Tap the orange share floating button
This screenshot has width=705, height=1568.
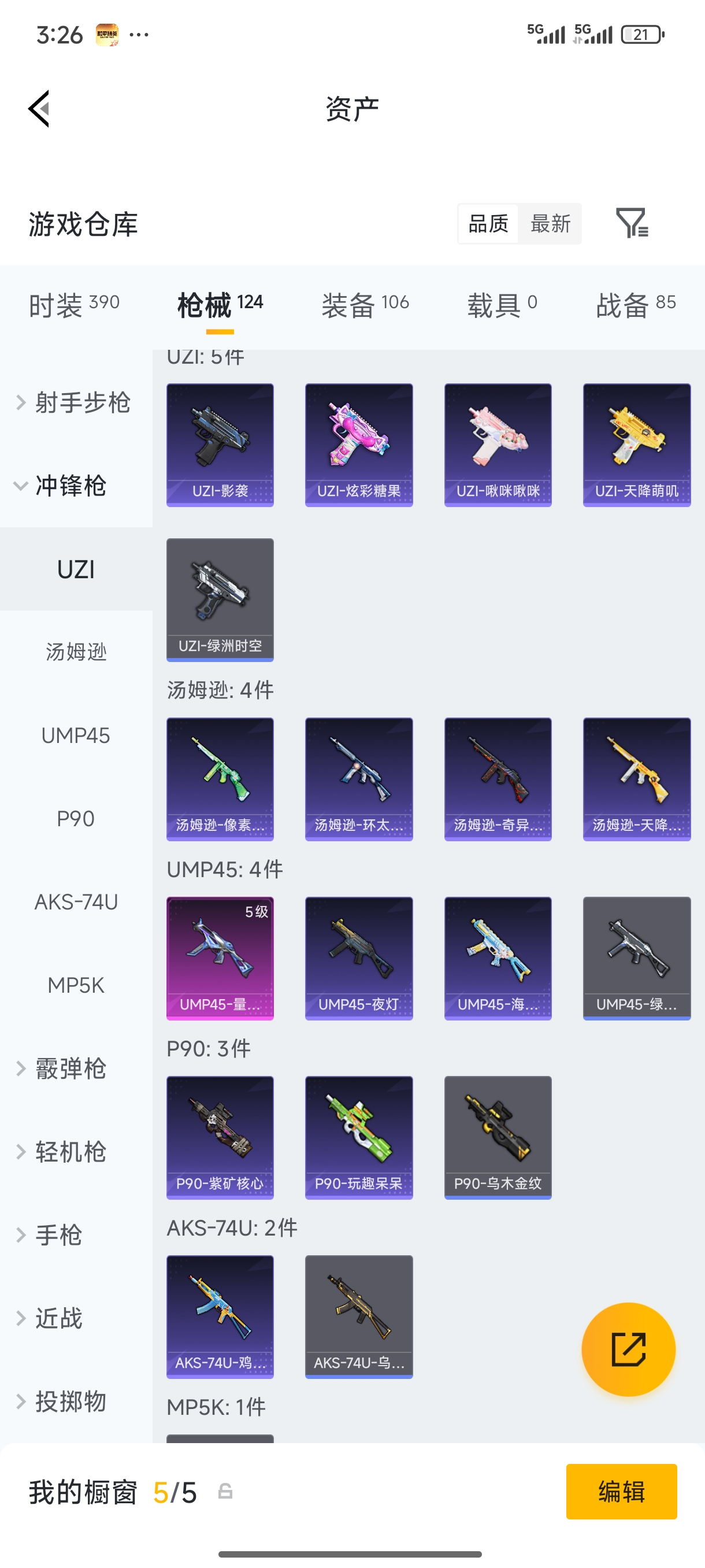click(628, 1349)
